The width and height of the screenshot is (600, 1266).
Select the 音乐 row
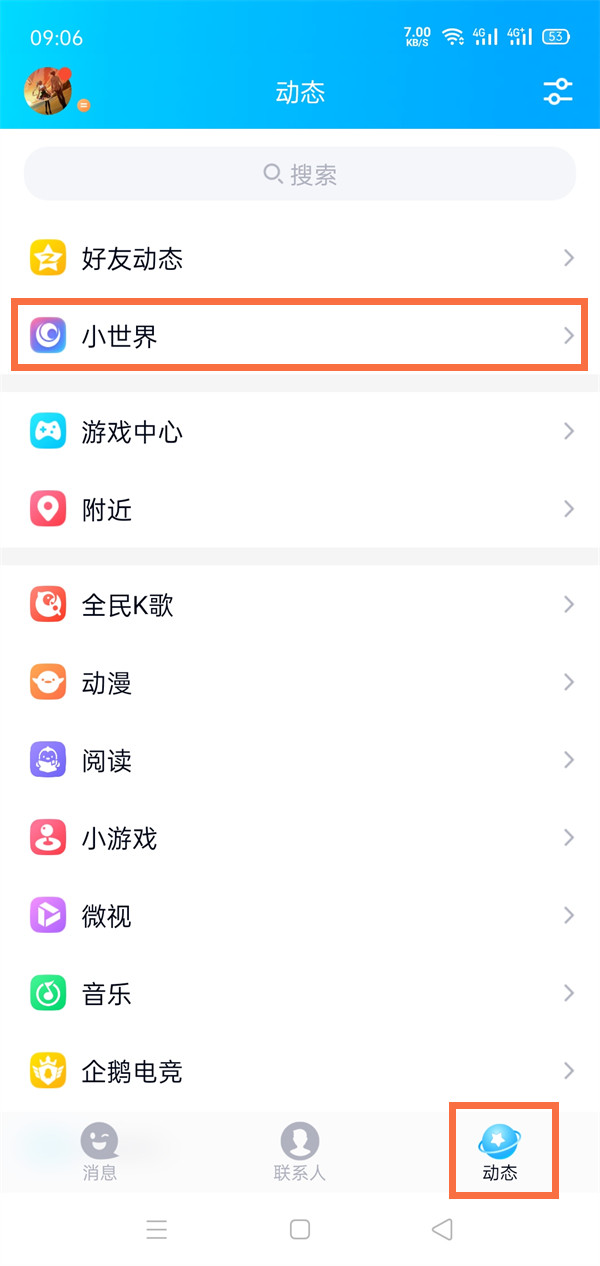[x=300, y=994]
